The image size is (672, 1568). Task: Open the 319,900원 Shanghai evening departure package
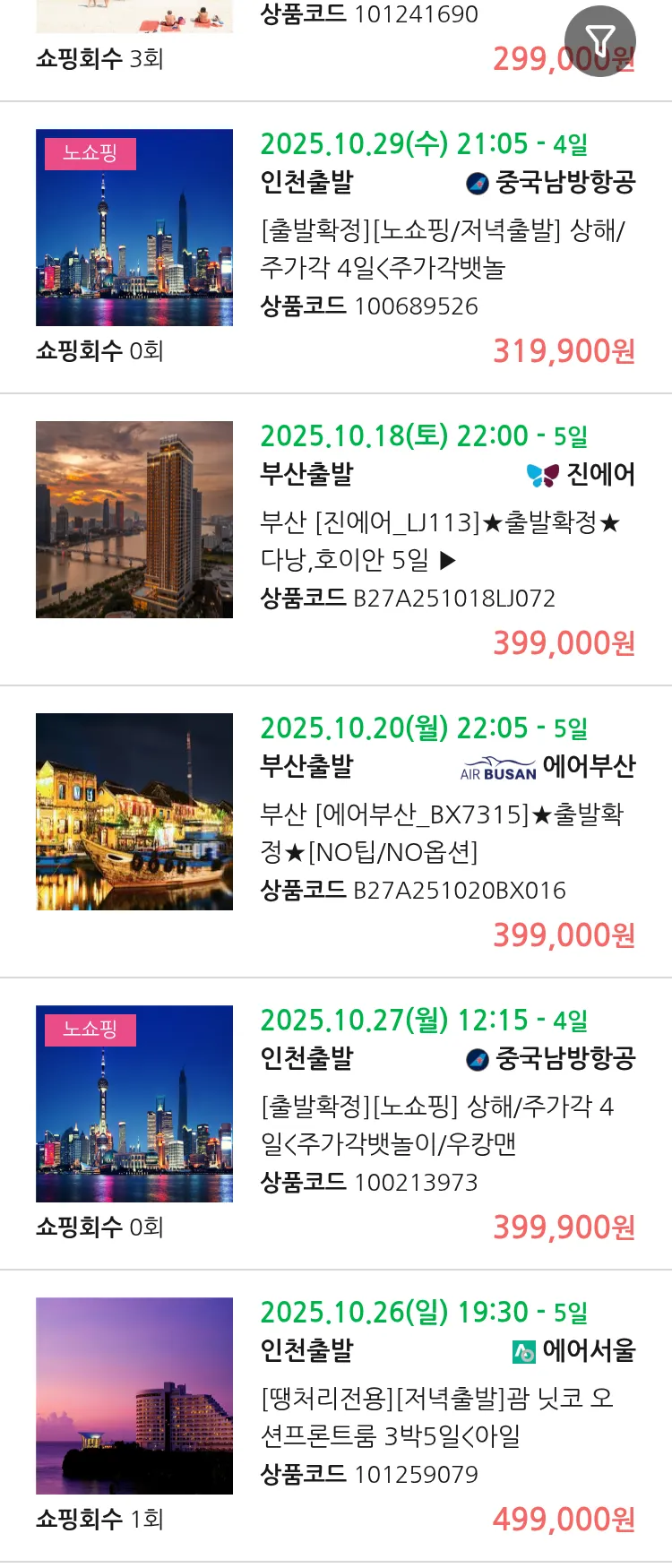click(x=442, y=249)
